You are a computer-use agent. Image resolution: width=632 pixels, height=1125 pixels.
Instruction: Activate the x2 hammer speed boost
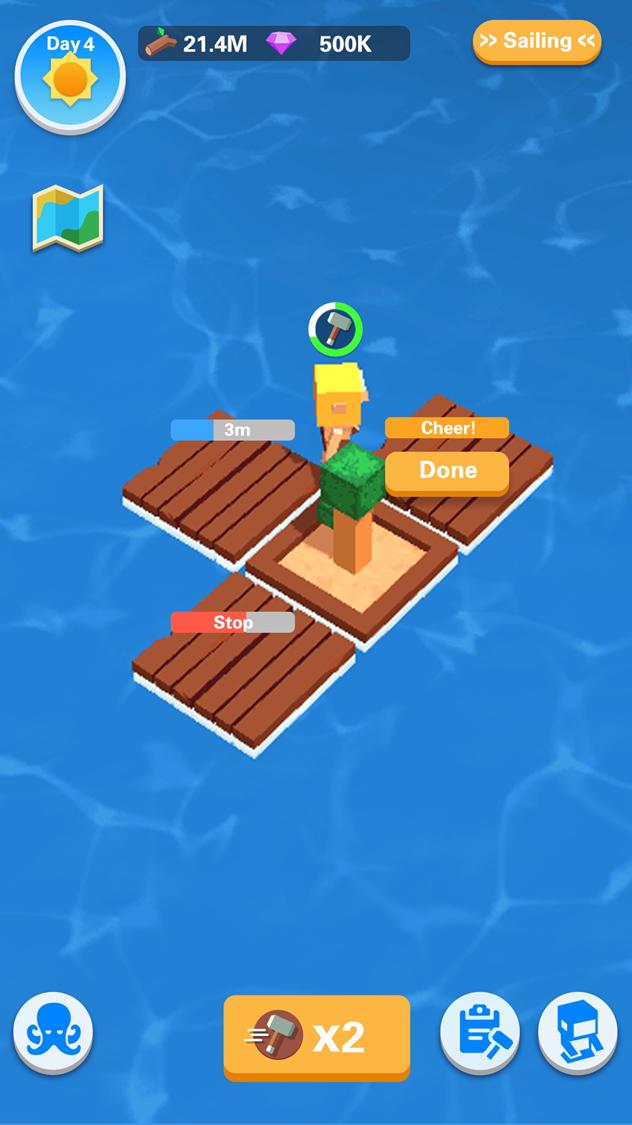(x=317, y=1037)
